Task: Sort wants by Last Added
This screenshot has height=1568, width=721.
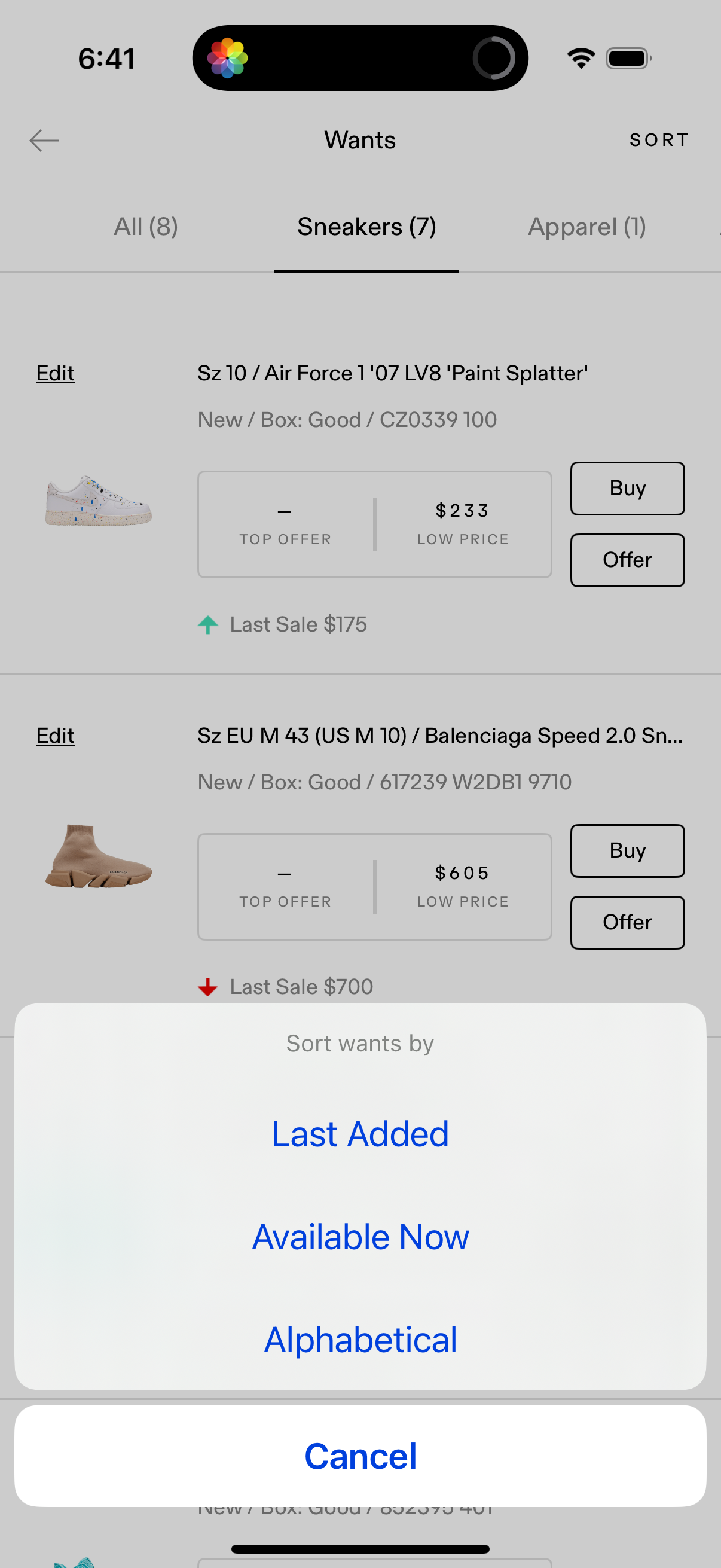Action: 360,1133
